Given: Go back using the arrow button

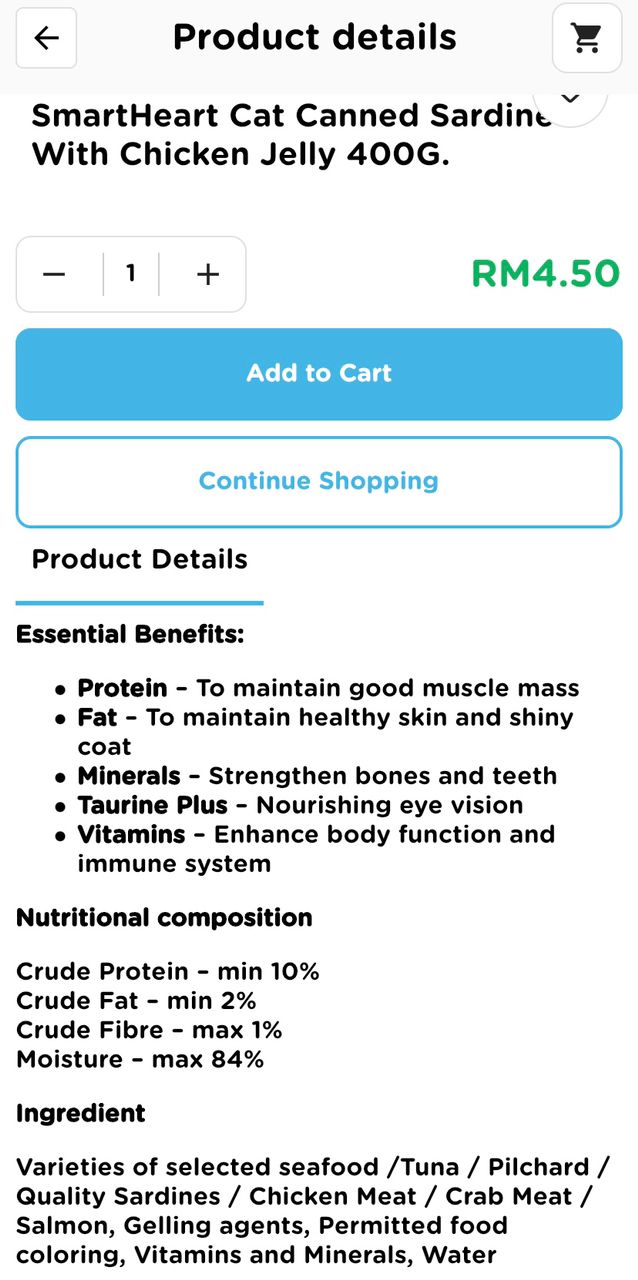Looking at the screenshot, I should tap(46, 38).
